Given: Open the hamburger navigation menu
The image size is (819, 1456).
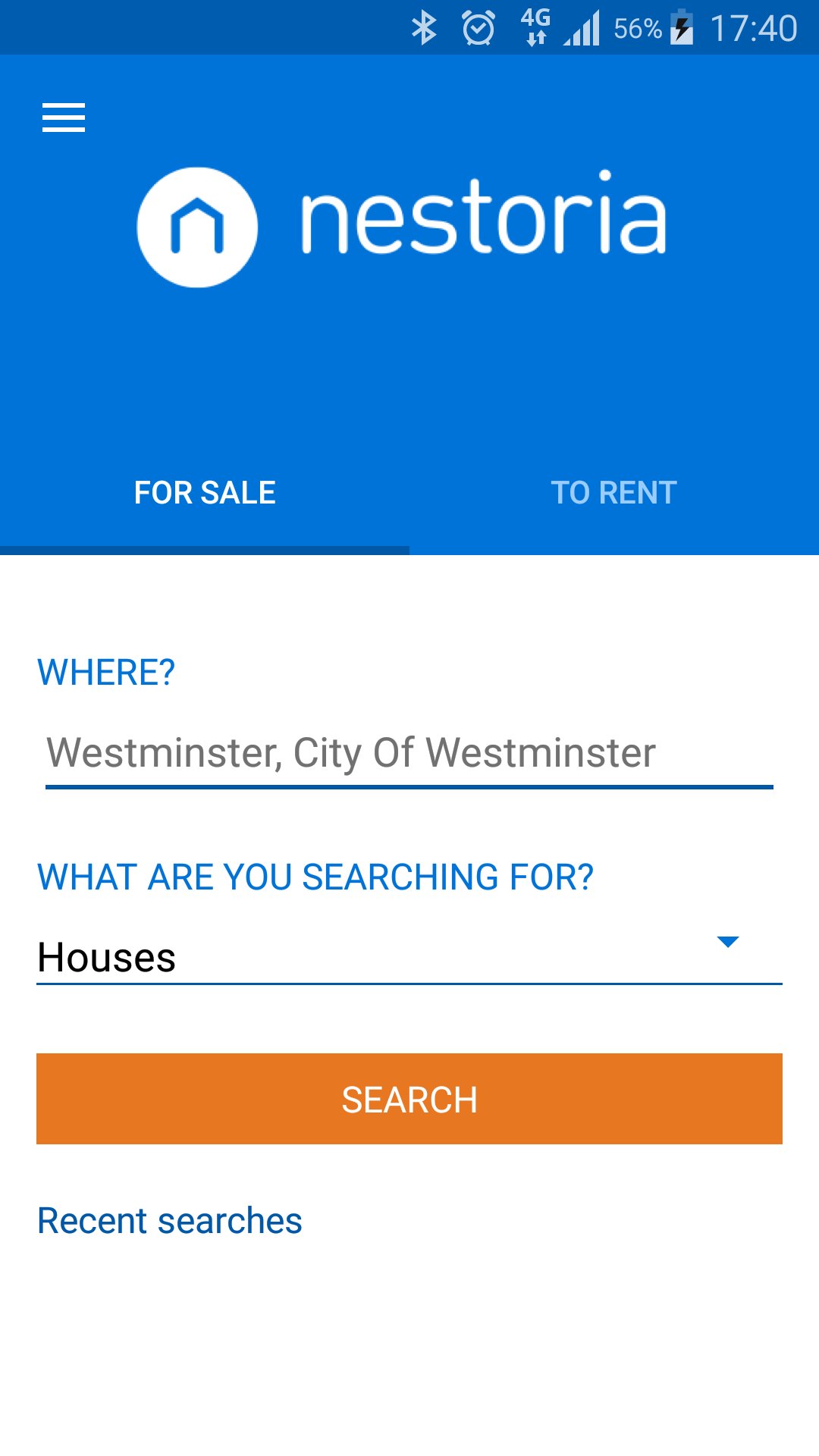Looking at the screenshot, I should pos(64,118).
